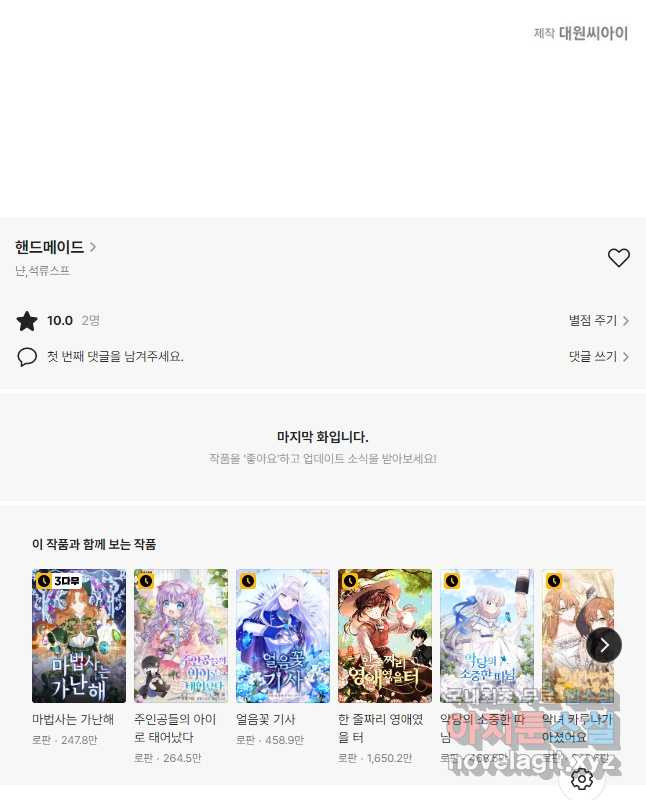Open 악당의 소중한 따님
Screen dimensions: 646x800
[x=487, y=636]
